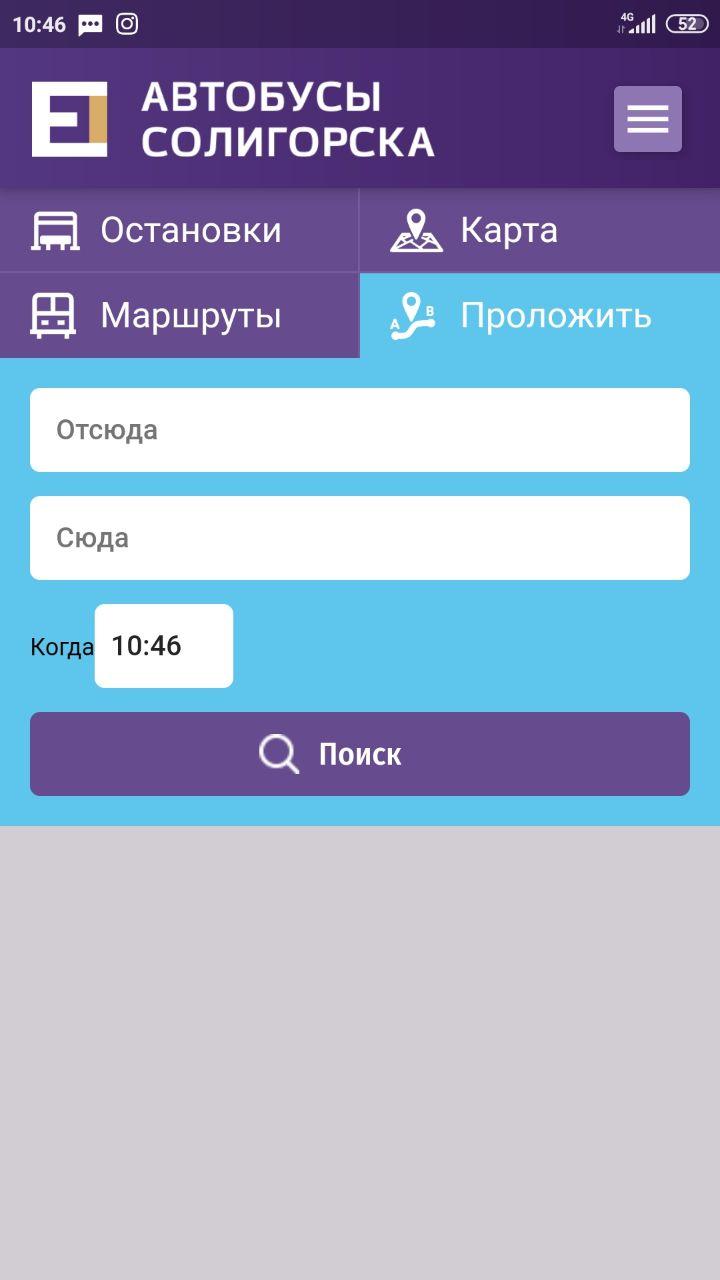
Task: Click the magnifier icon inside Поиск button
Action: pyautogui.click(x=277, y=754)
